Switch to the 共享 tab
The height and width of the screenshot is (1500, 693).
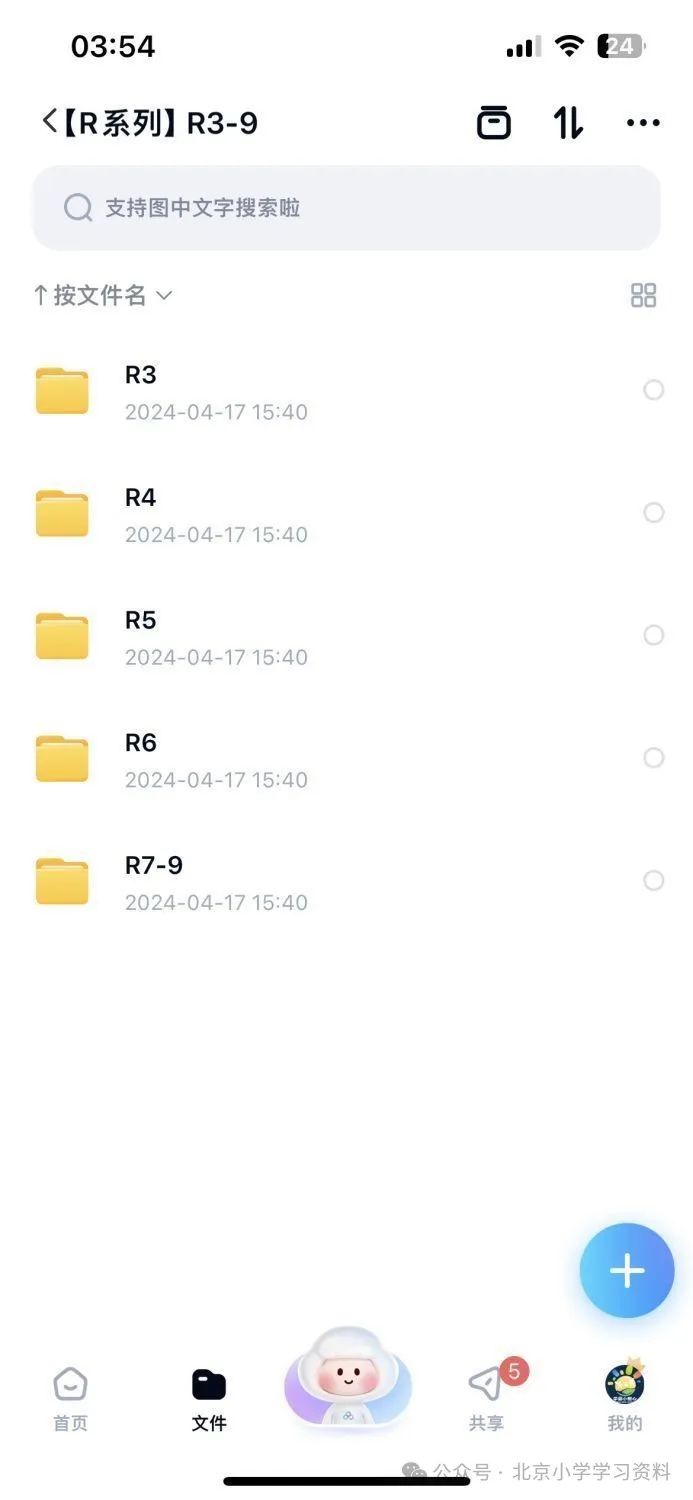pyautogui.click(x=487, y=1398)
